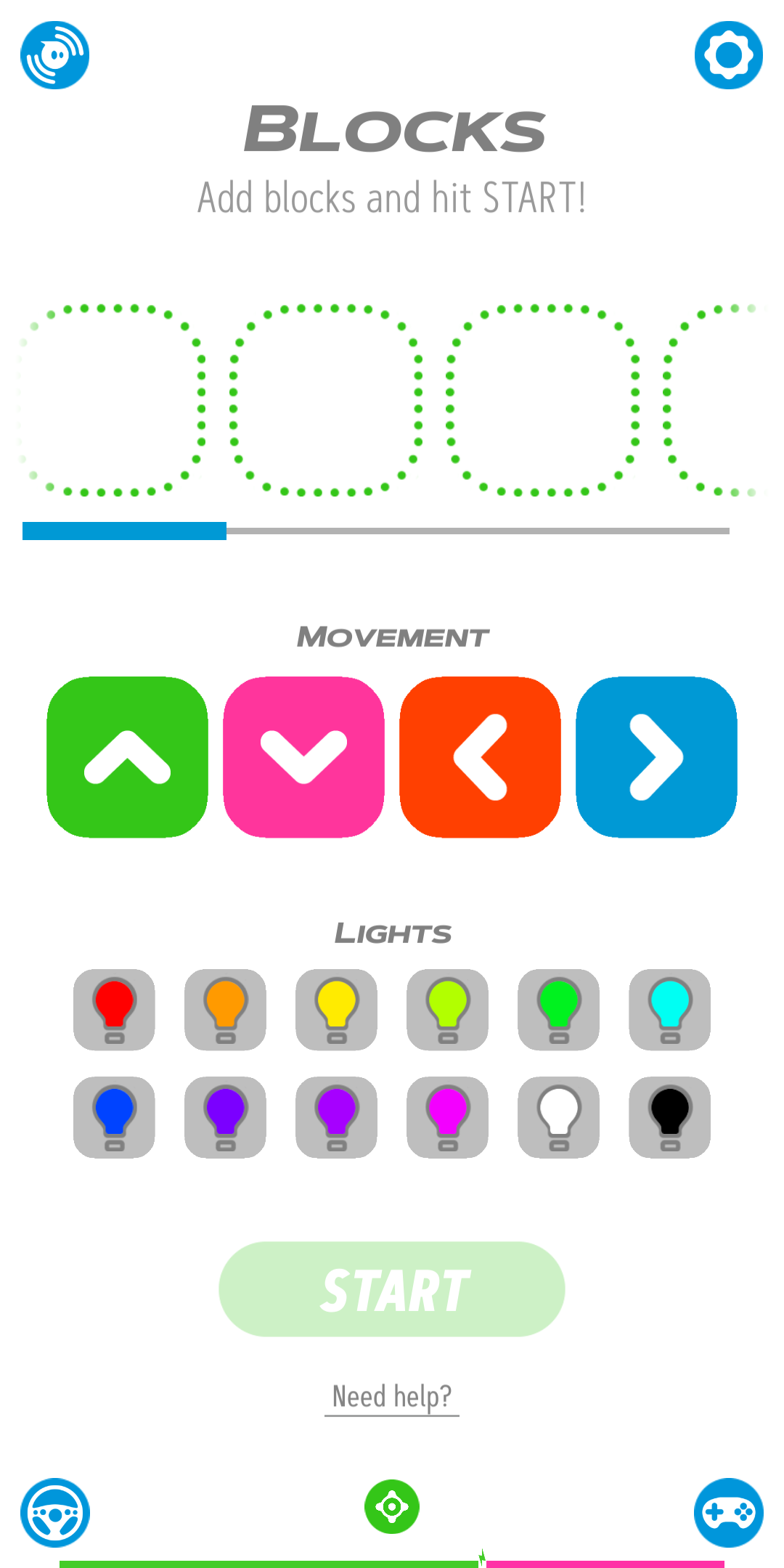Switch to gamepad control mode
Screen dimensions: 784x1568
point(729,1513)
